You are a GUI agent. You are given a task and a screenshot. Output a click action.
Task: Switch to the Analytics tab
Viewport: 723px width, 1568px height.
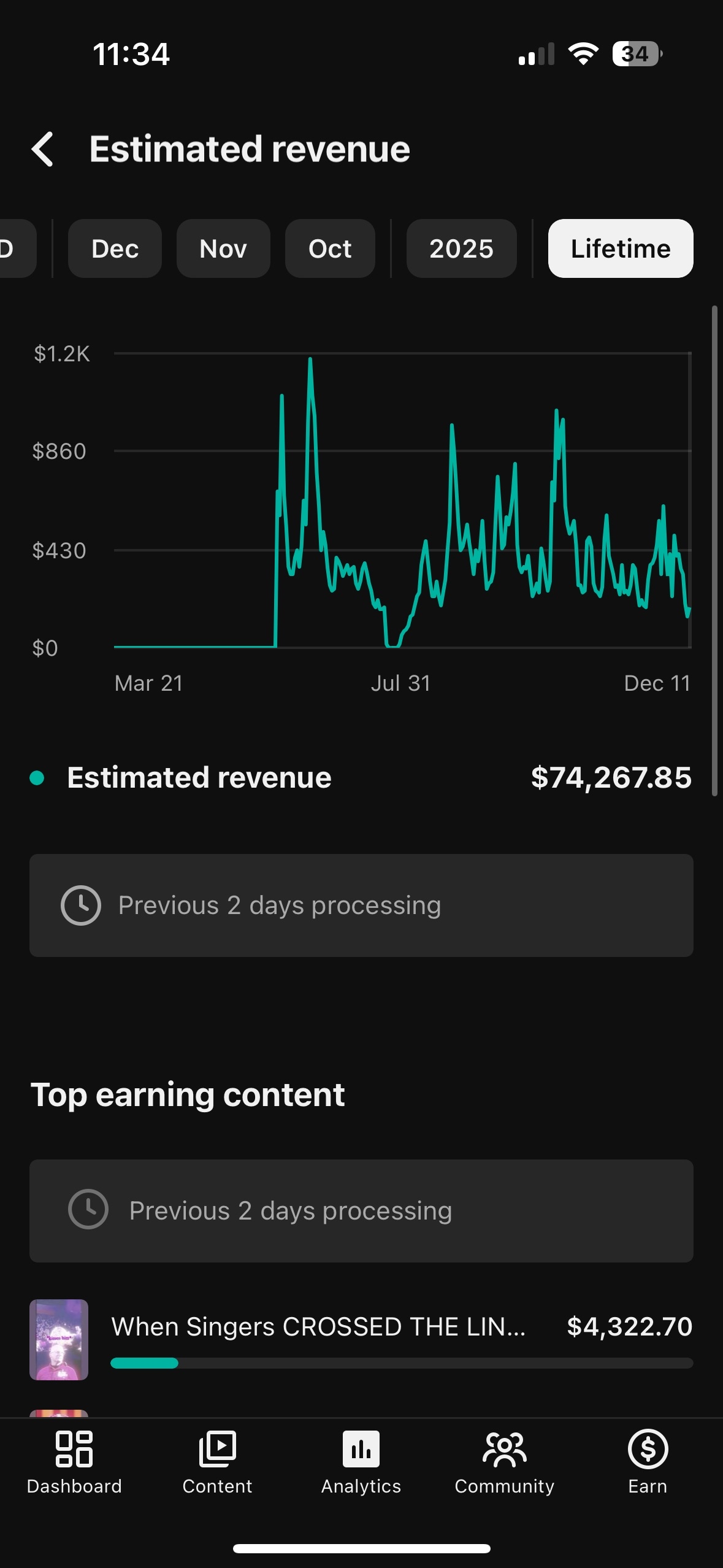(x=361, y=1461)
